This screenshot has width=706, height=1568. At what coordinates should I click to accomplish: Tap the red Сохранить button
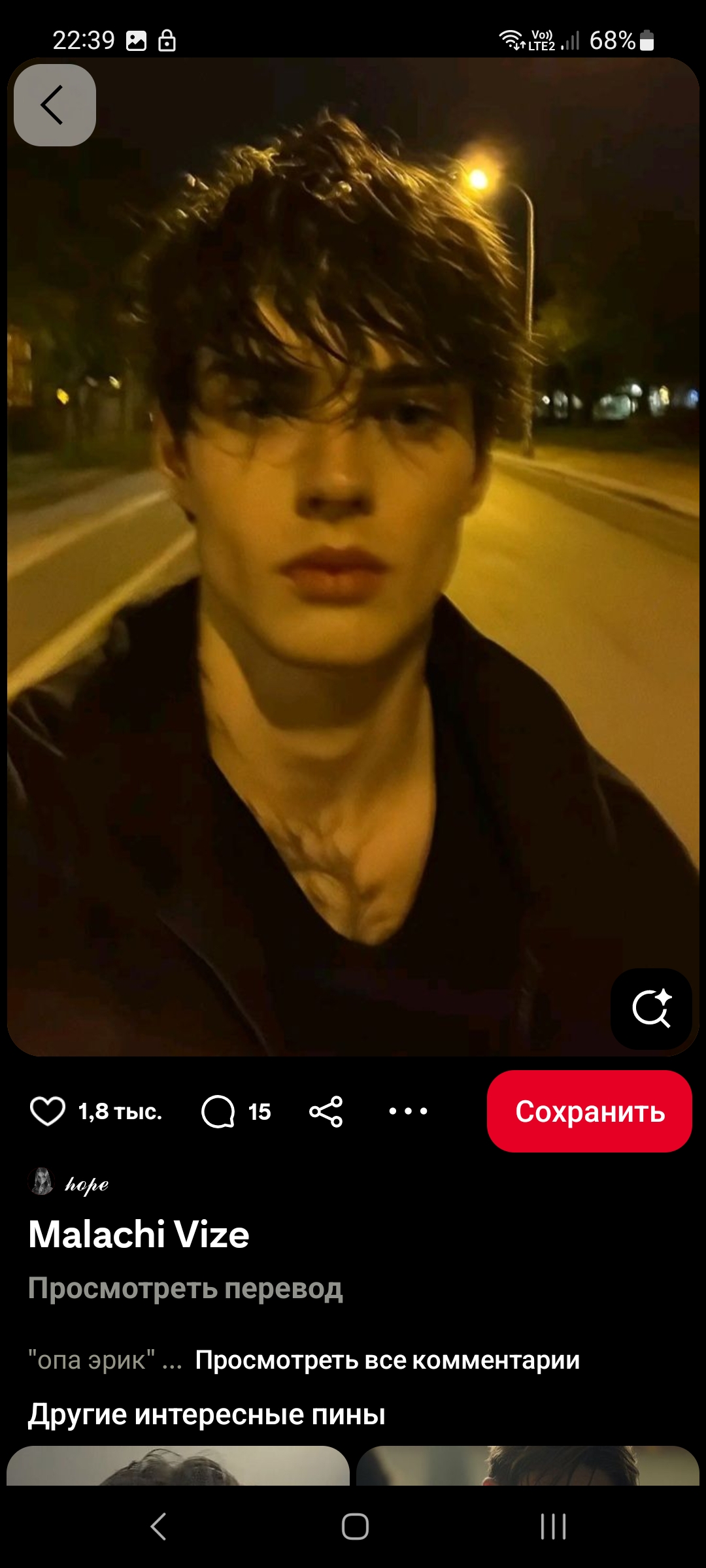click(589, 1111)
